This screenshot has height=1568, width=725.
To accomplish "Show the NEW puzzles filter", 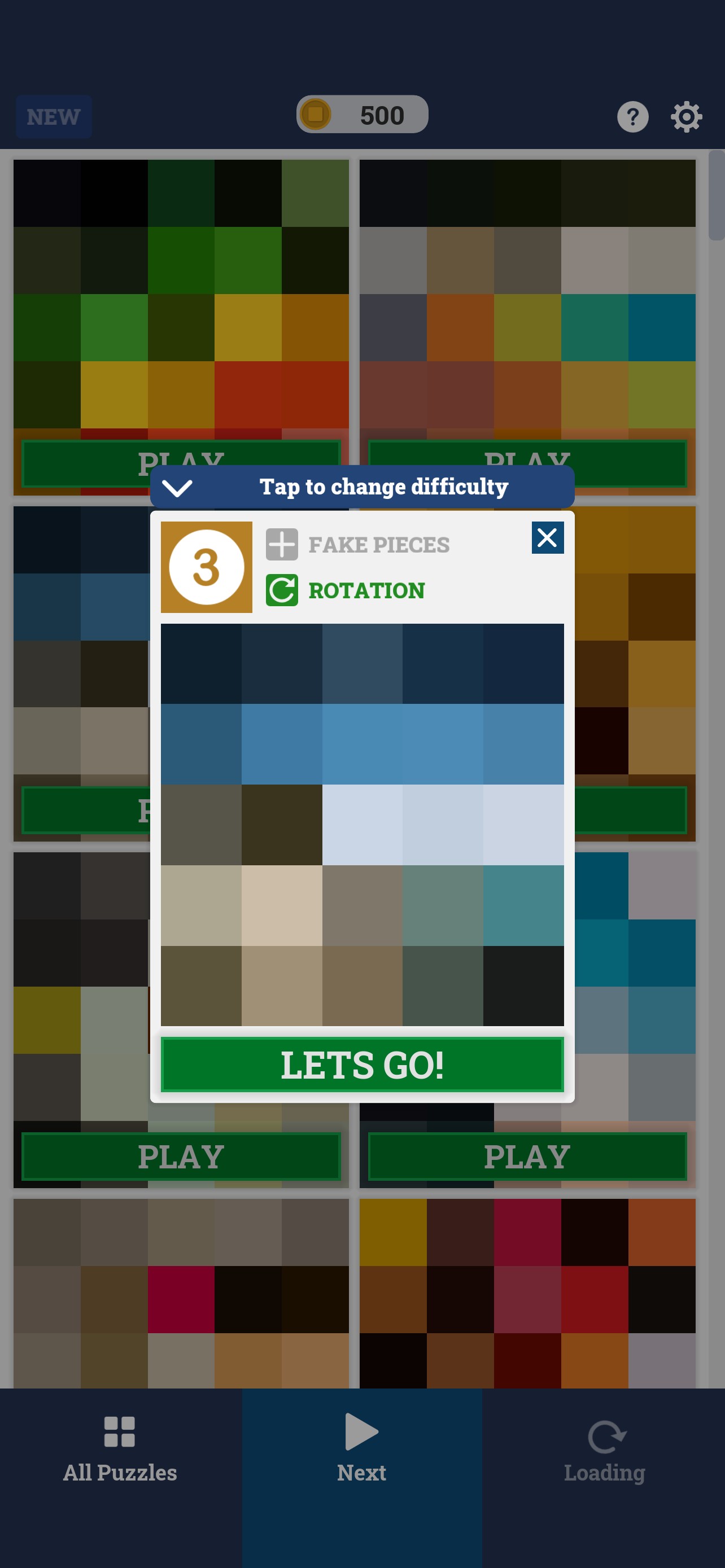I will tap(54, 116).
